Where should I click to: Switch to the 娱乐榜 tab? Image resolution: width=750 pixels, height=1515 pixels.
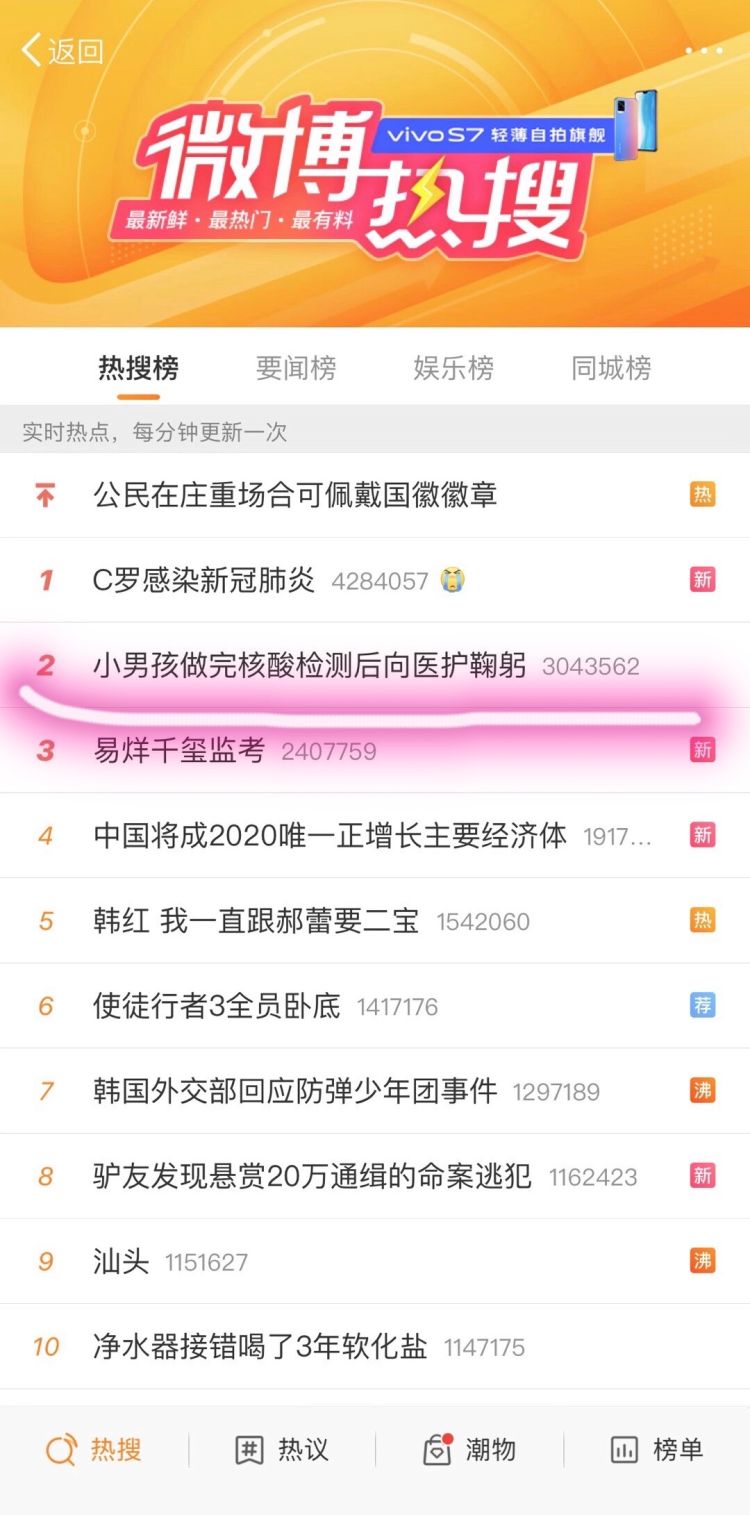pyautogui.click(x=454, y=368)
